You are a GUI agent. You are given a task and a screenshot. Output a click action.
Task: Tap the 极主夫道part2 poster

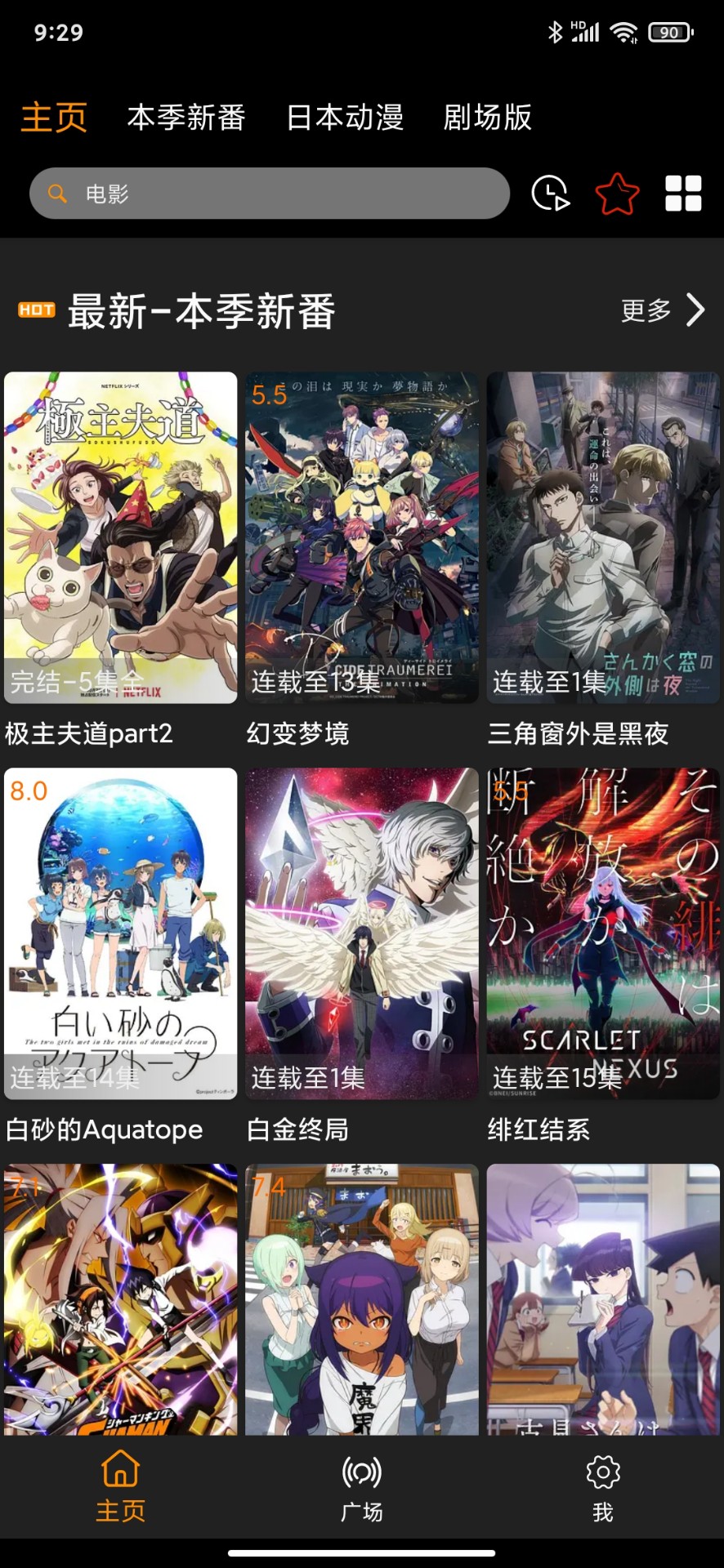[x=119, y=537]
